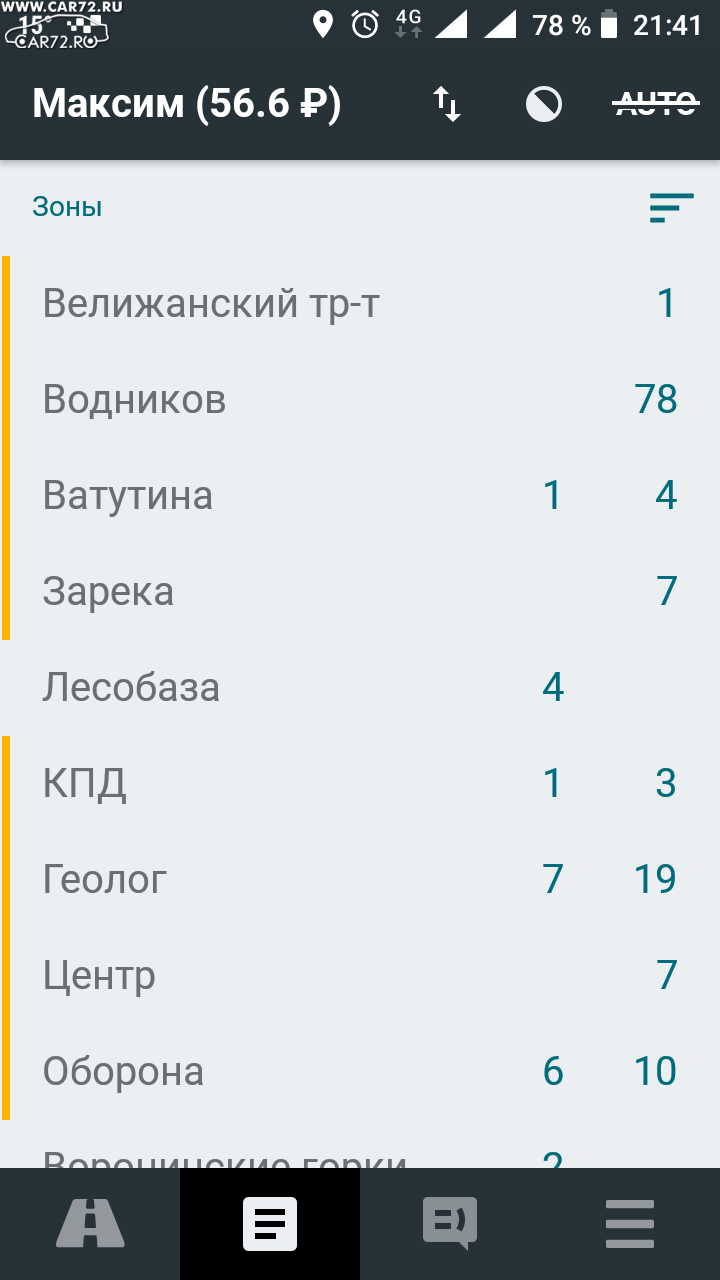Select the КПД zone
This screenshot has height=1280, width=720.
click(x=360, y=783)
